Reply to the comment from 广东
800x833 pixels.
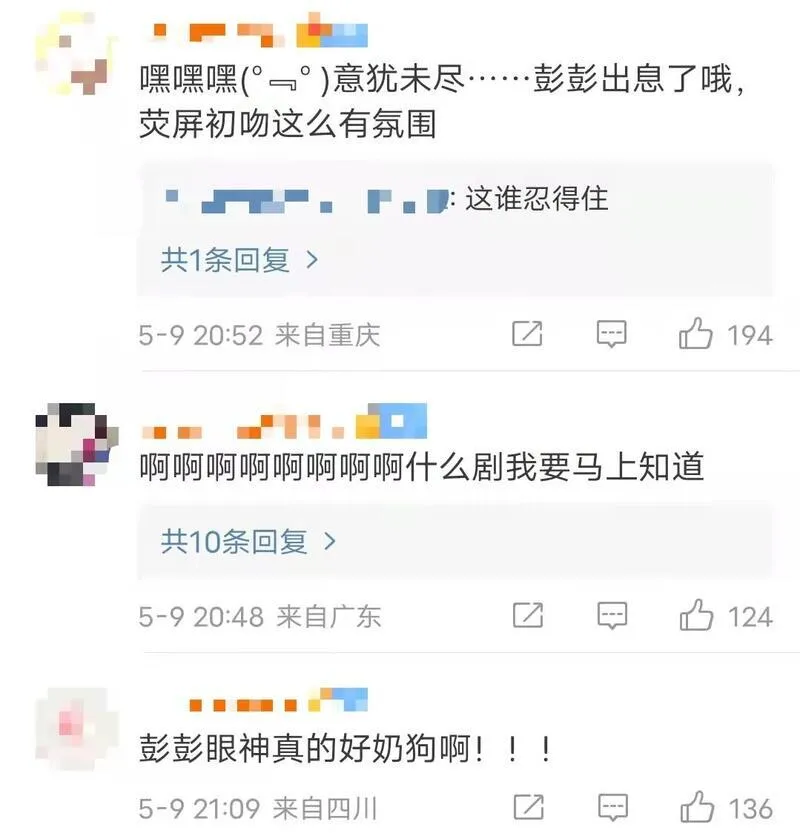[611, 615]
